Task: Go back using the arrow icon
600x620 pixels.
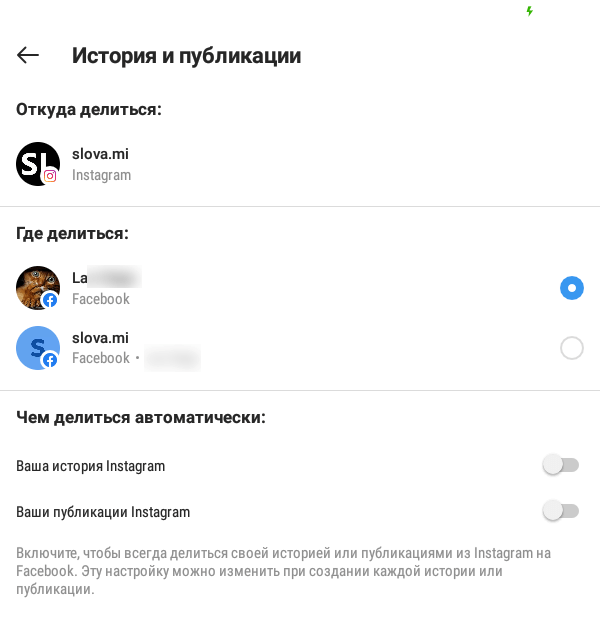Action: (28, 55)
